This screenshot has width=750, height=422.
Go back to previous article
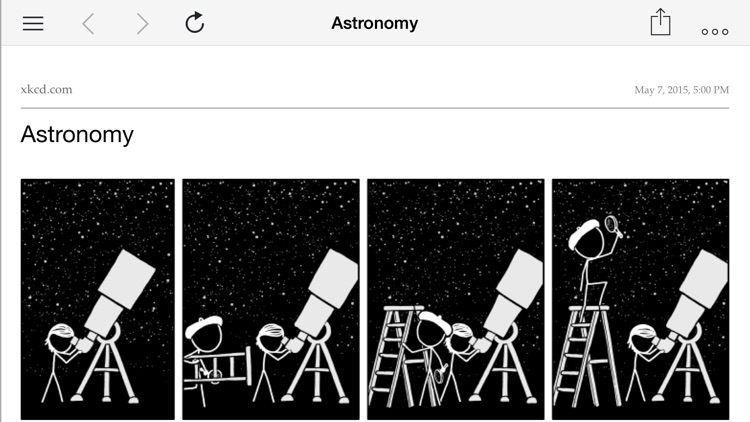point(88,23)
